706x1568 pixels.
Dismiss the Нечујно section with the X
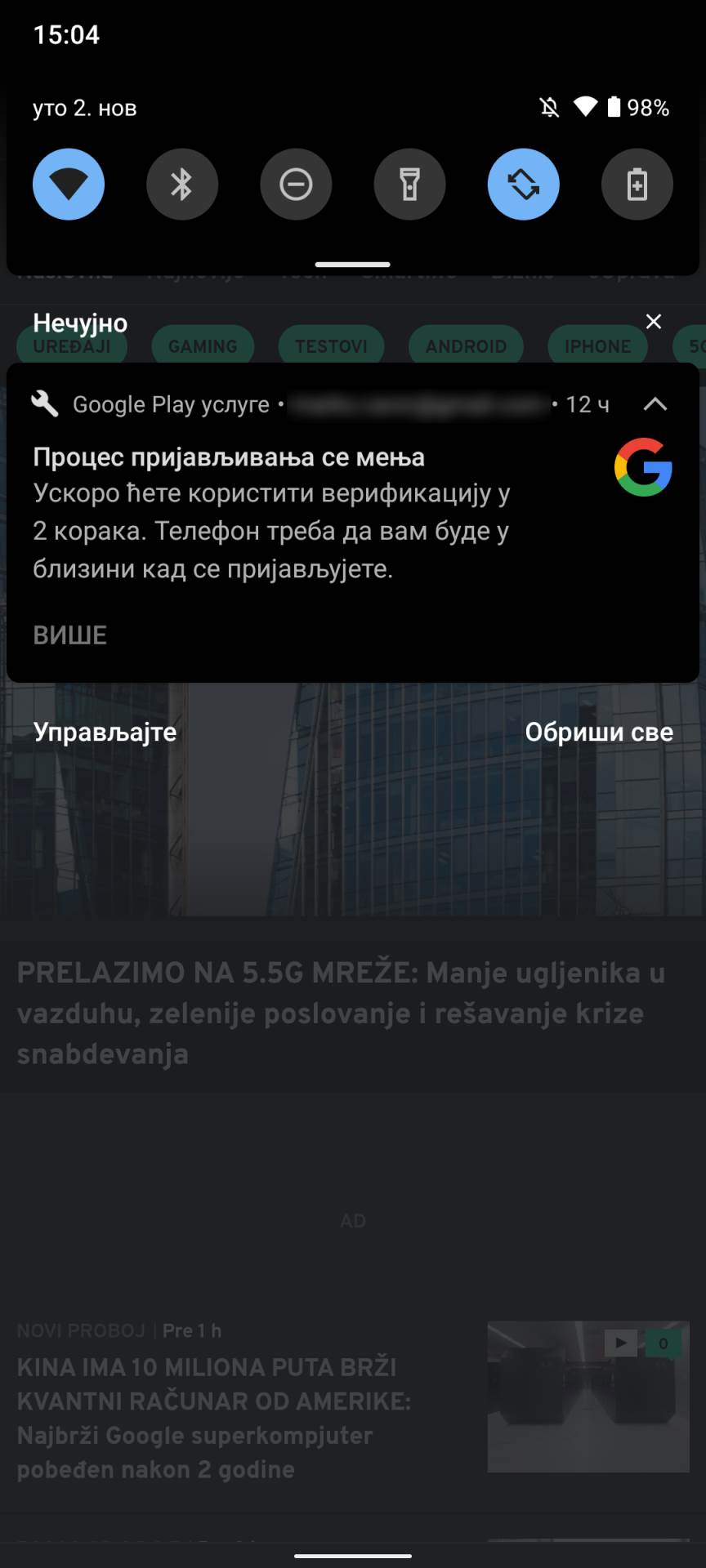point(653,322)
